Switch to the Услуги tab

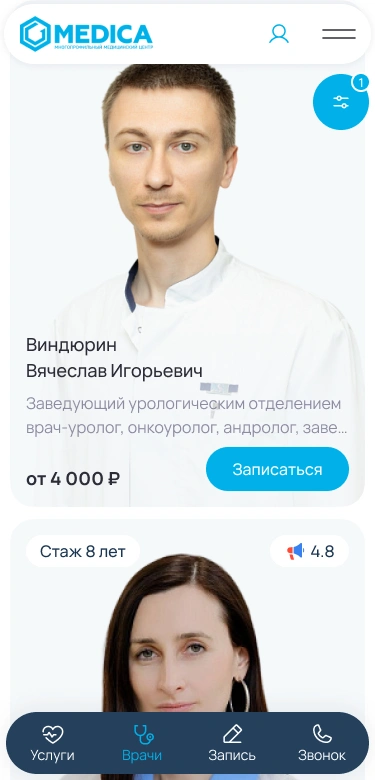52,743
